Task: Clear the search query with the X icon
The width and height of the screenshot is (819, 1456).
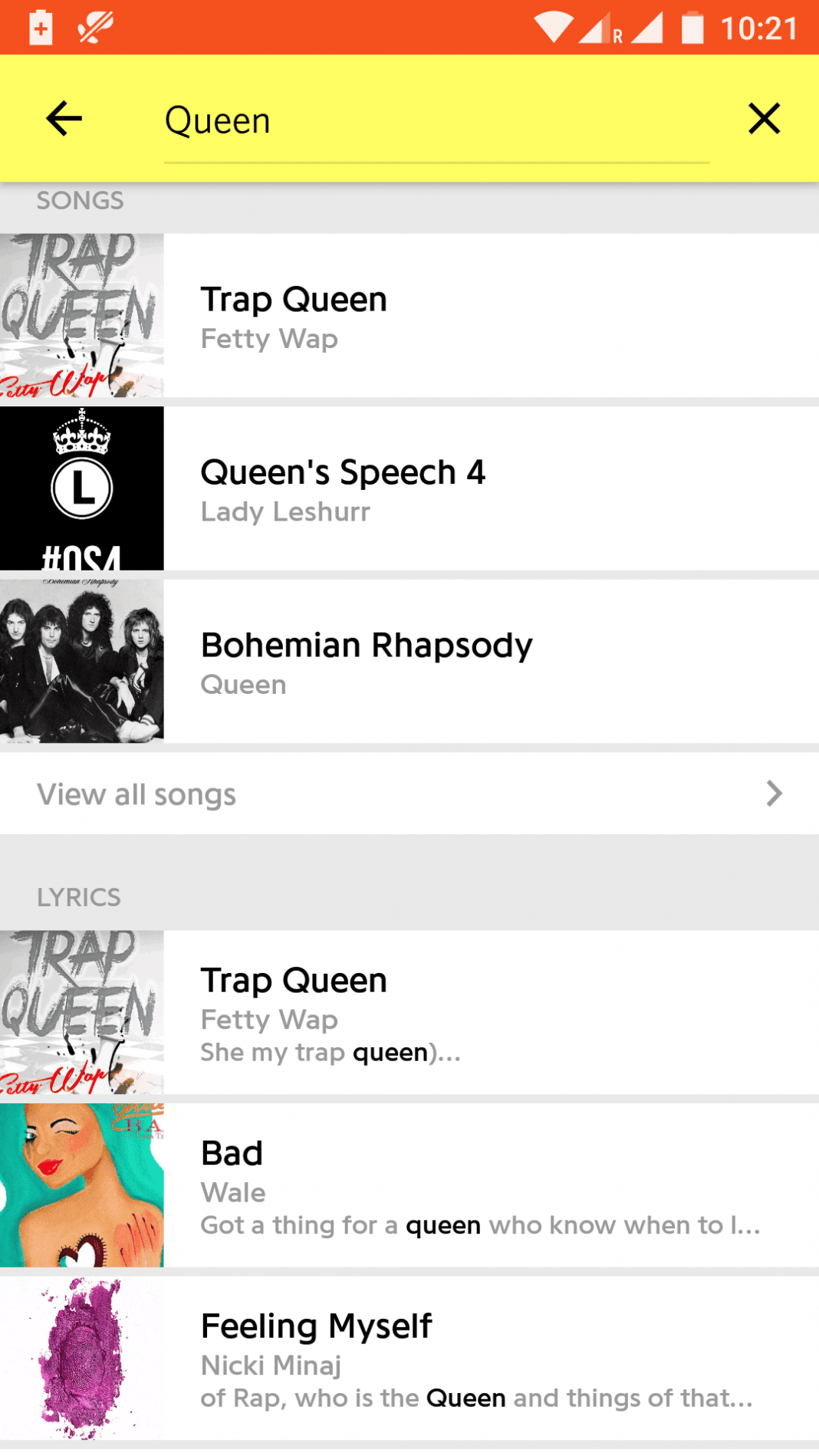Action: [x=764, y=119]
